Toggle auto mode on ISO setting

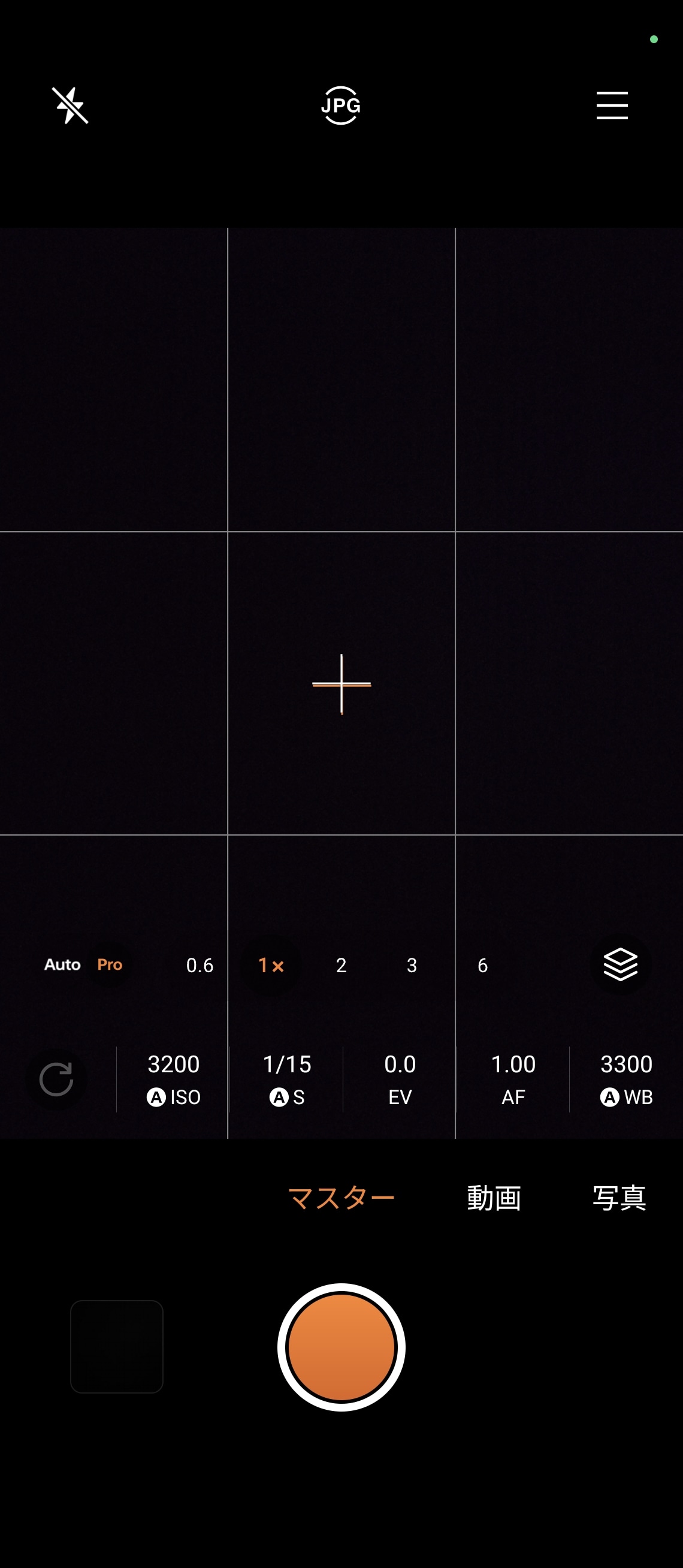pos(158,1097)
